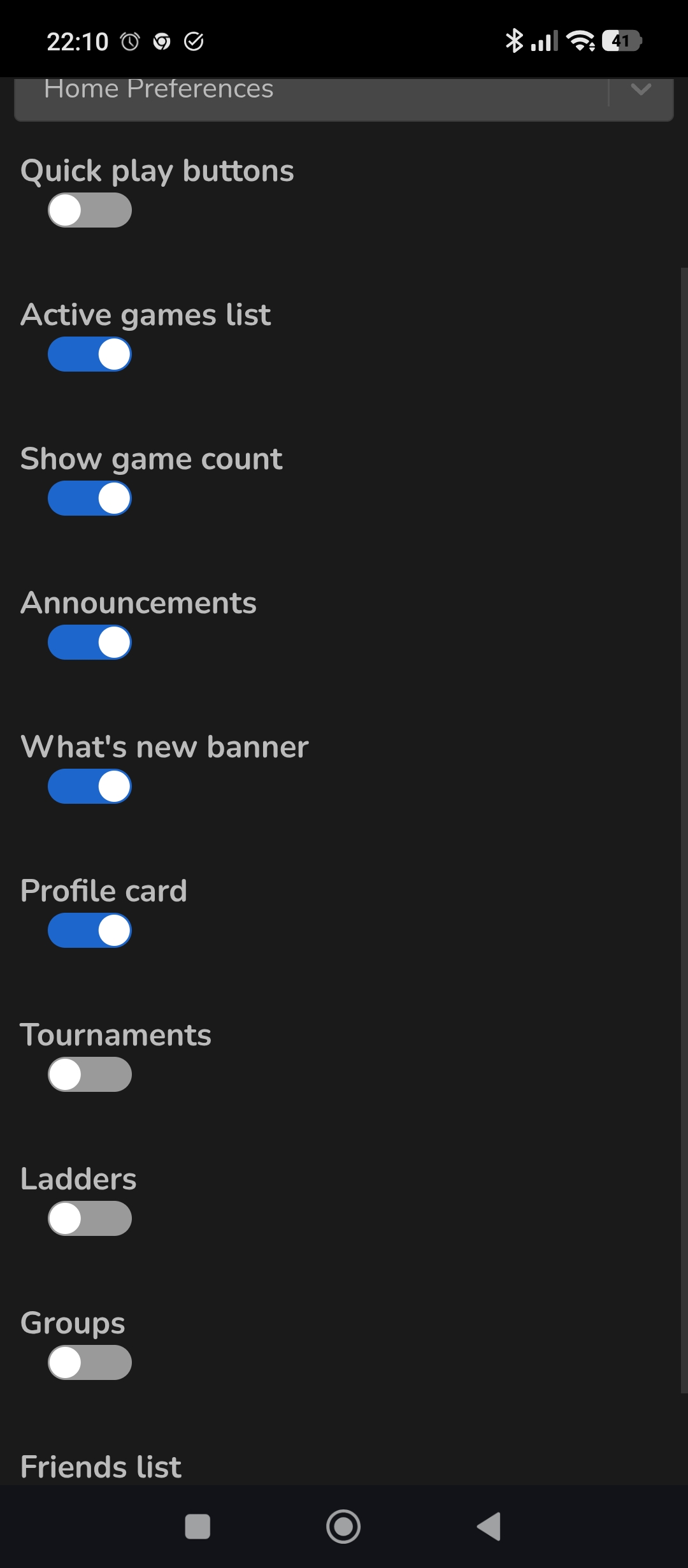
Task: Enable Quick play buttons
Action: point(90,210)
